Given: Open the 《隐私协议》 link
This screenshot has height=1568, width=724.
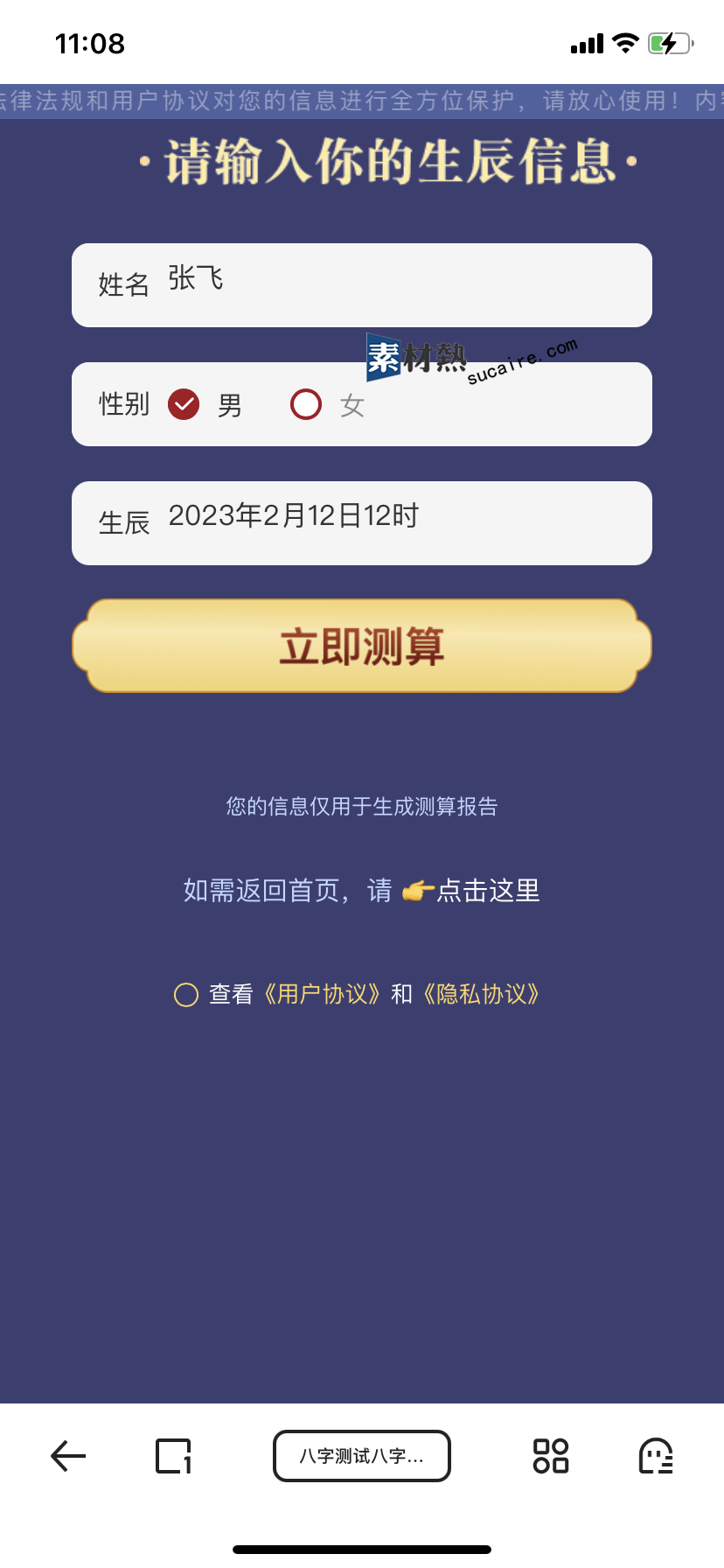Looking at the screenshot, I should [x=482, y=995].
